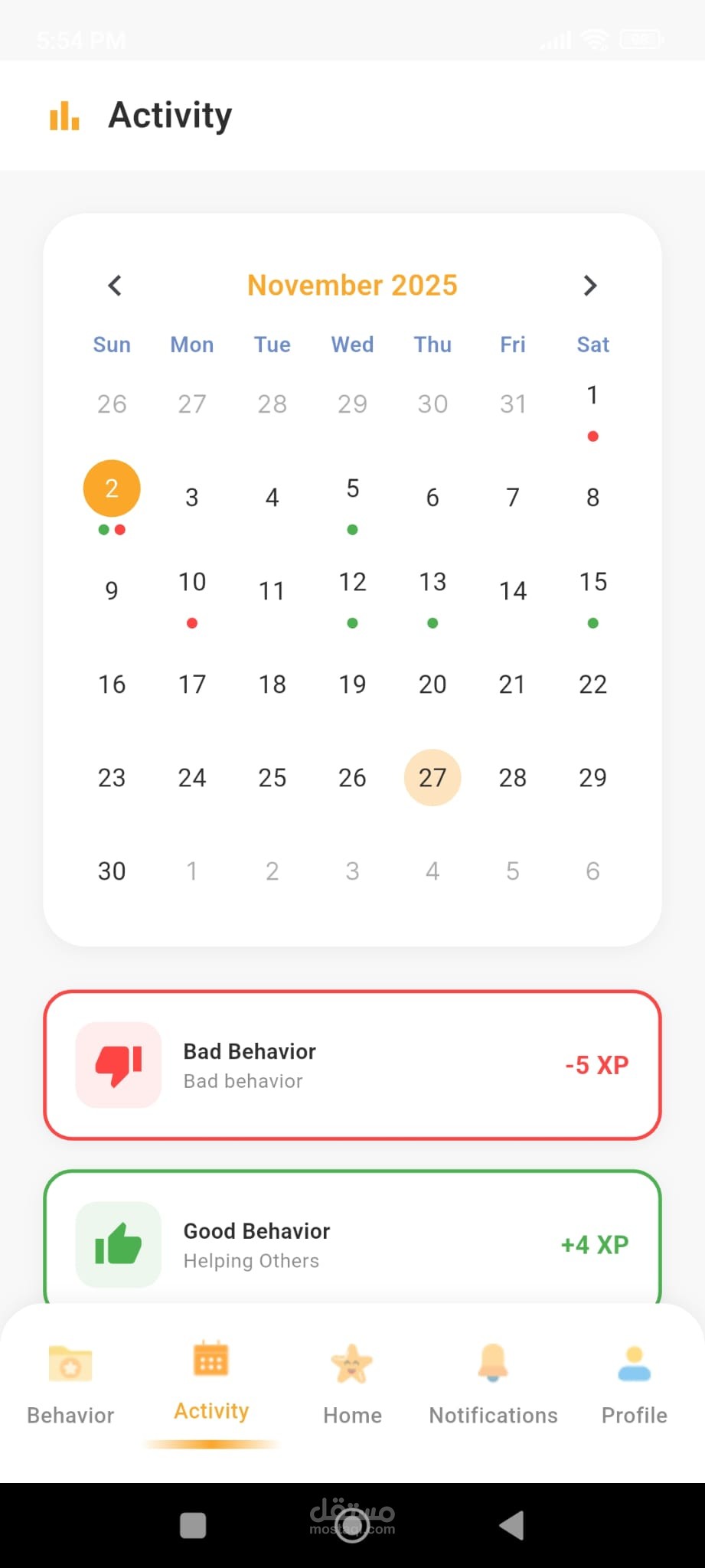Viewport: 705px width, 1568px height.
Task: Select November 30 on the calendar
Action: pos(112,871)
